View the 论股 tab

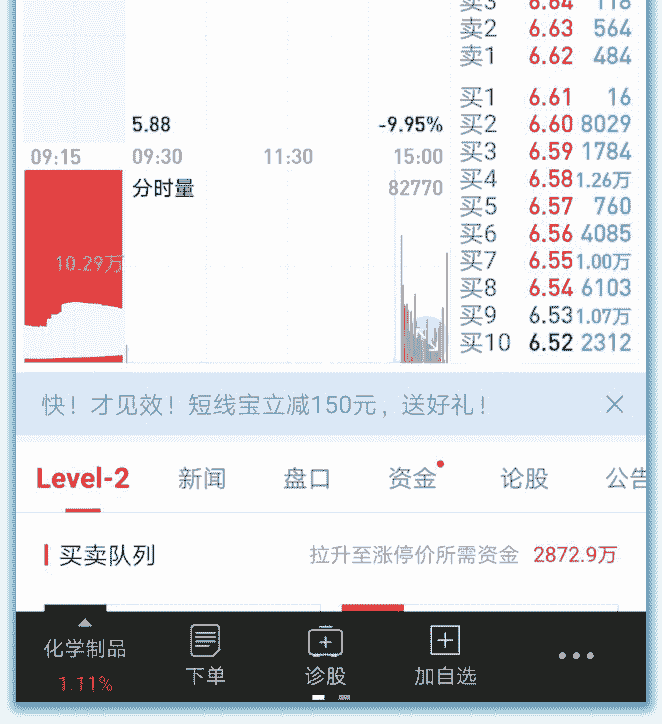click(524, 479)
